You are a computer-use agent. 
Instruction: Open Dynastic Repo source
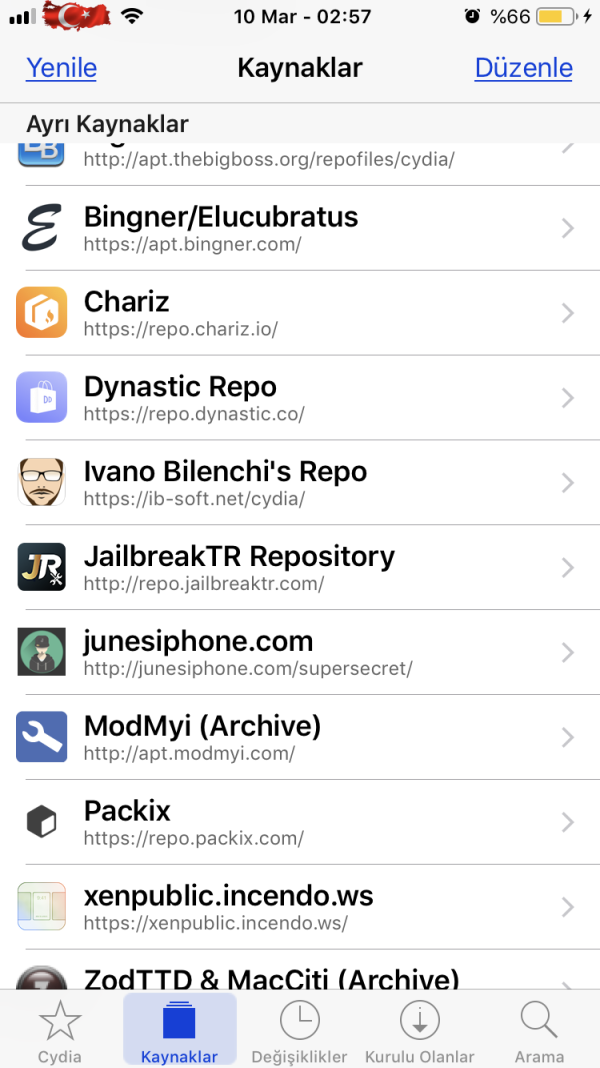pos(300,398)
